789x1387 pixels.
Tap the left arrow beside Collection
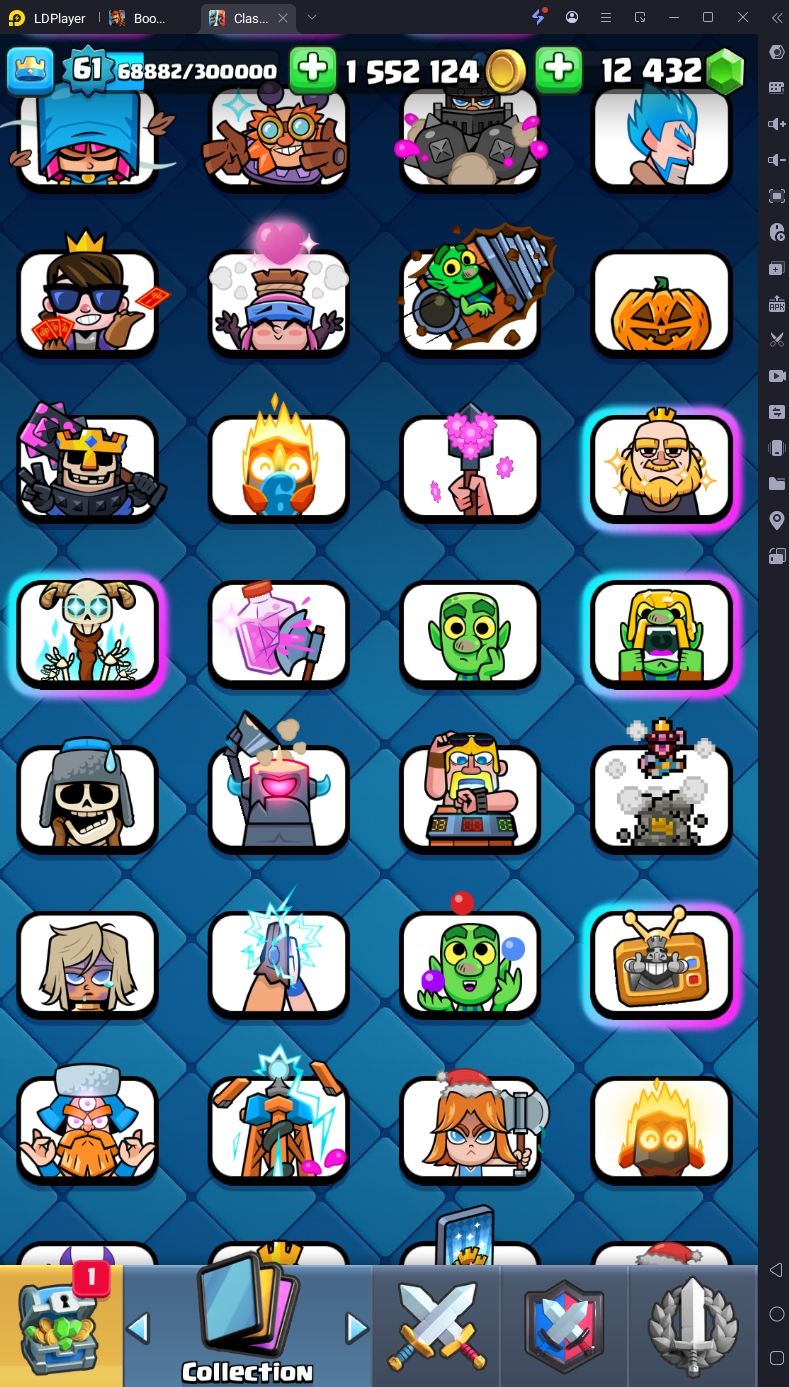(139, 1327)
